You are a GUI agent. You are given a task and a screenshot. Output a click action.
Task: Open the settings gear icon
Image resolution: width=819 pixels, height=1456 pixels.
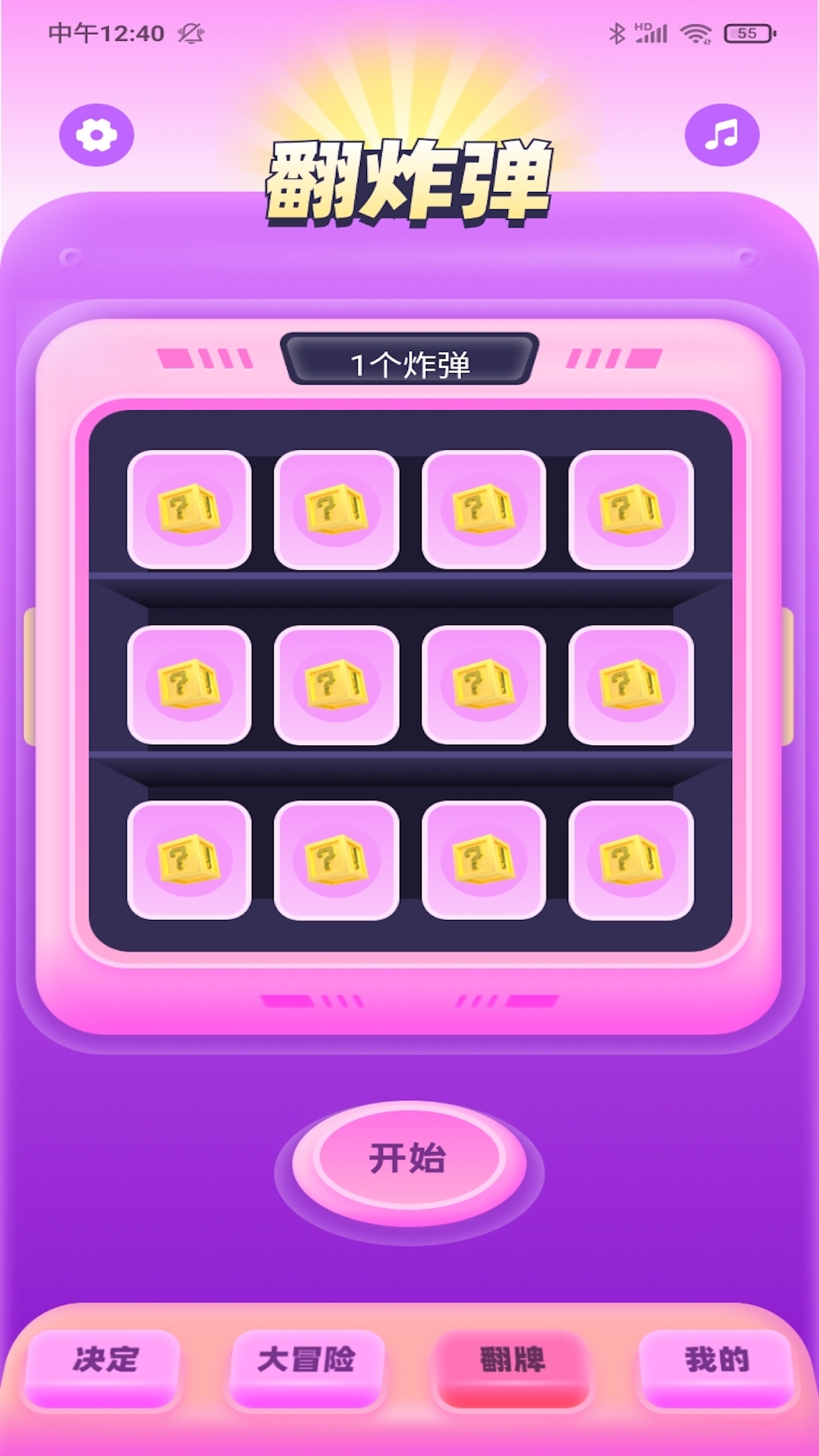coord(96,135)
